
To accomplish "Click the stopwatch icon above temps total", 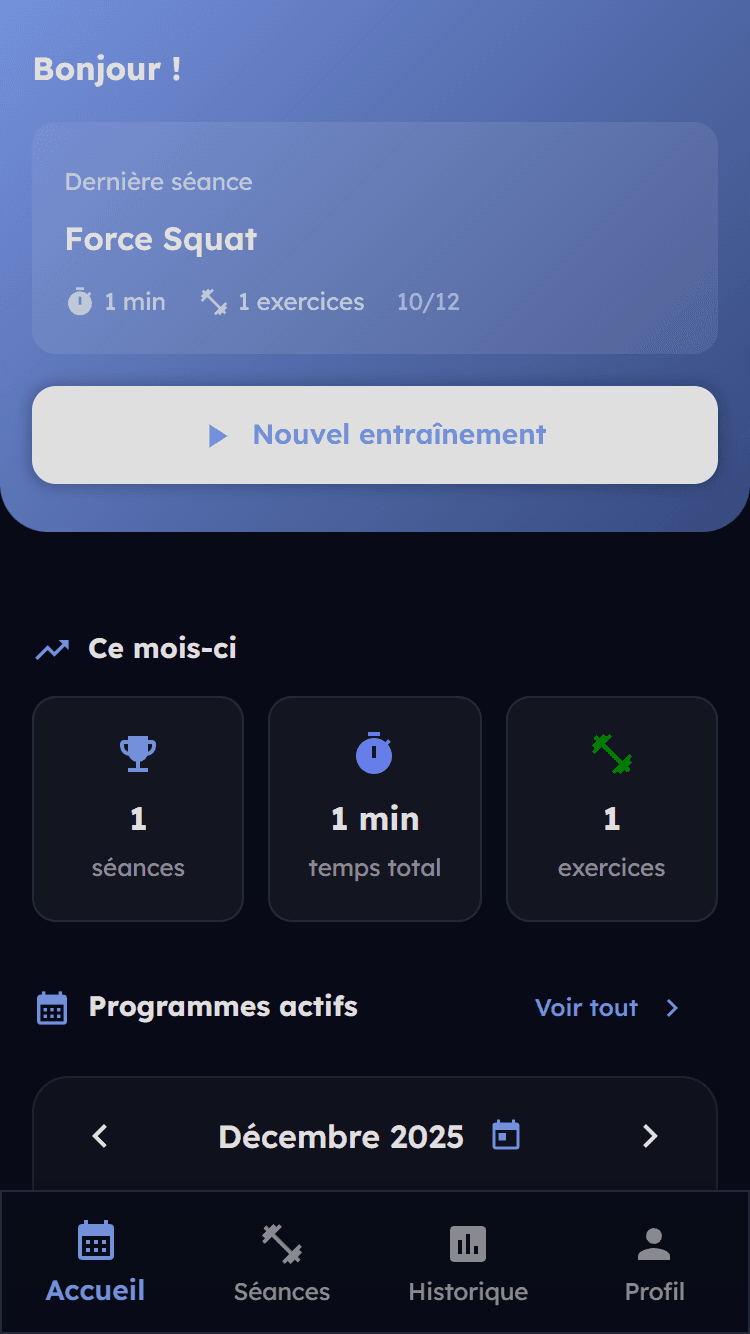I will tap(374, 753).
